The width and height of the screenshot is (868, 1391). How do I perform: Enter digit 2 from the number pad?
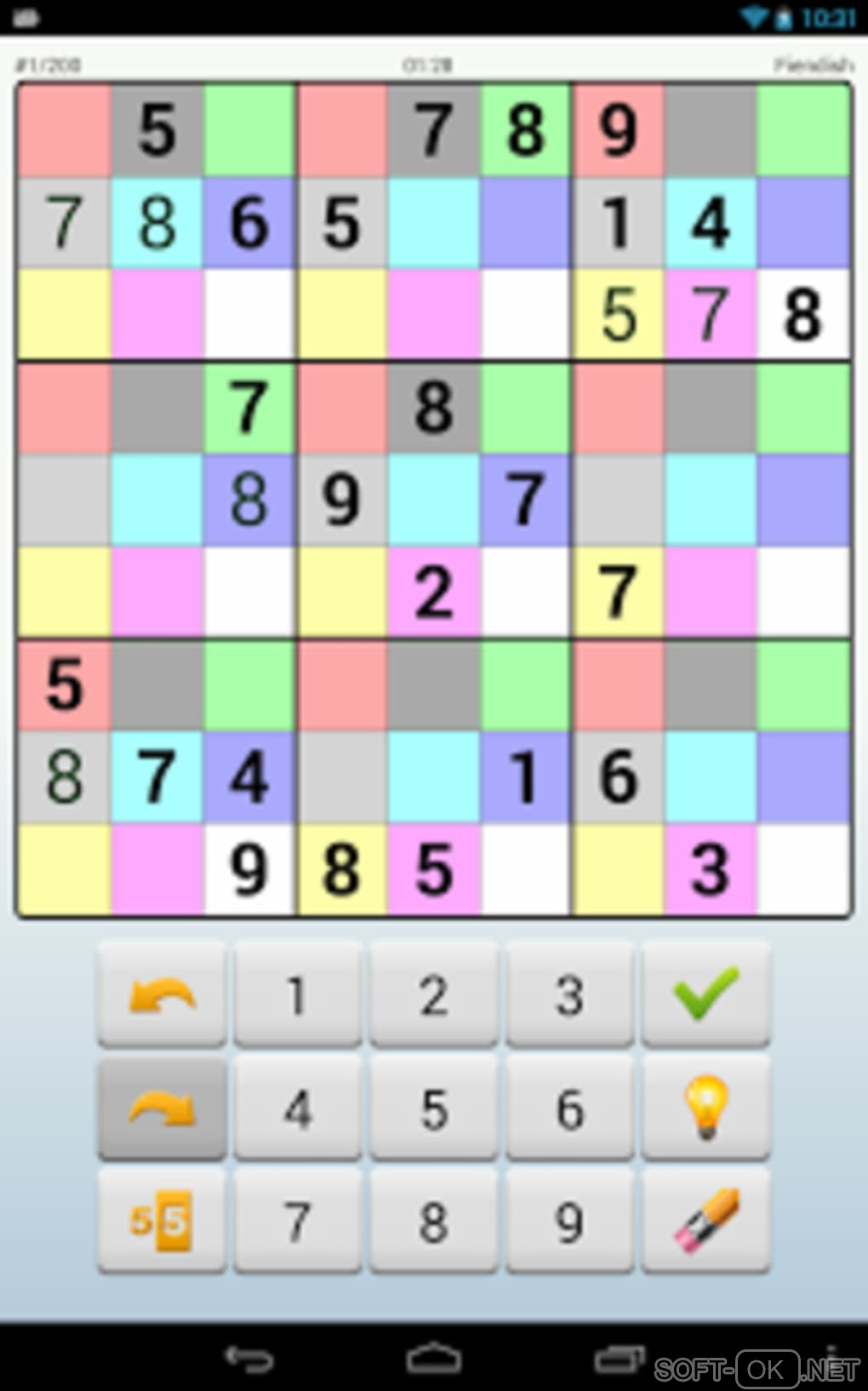click(x=433, y=994)
